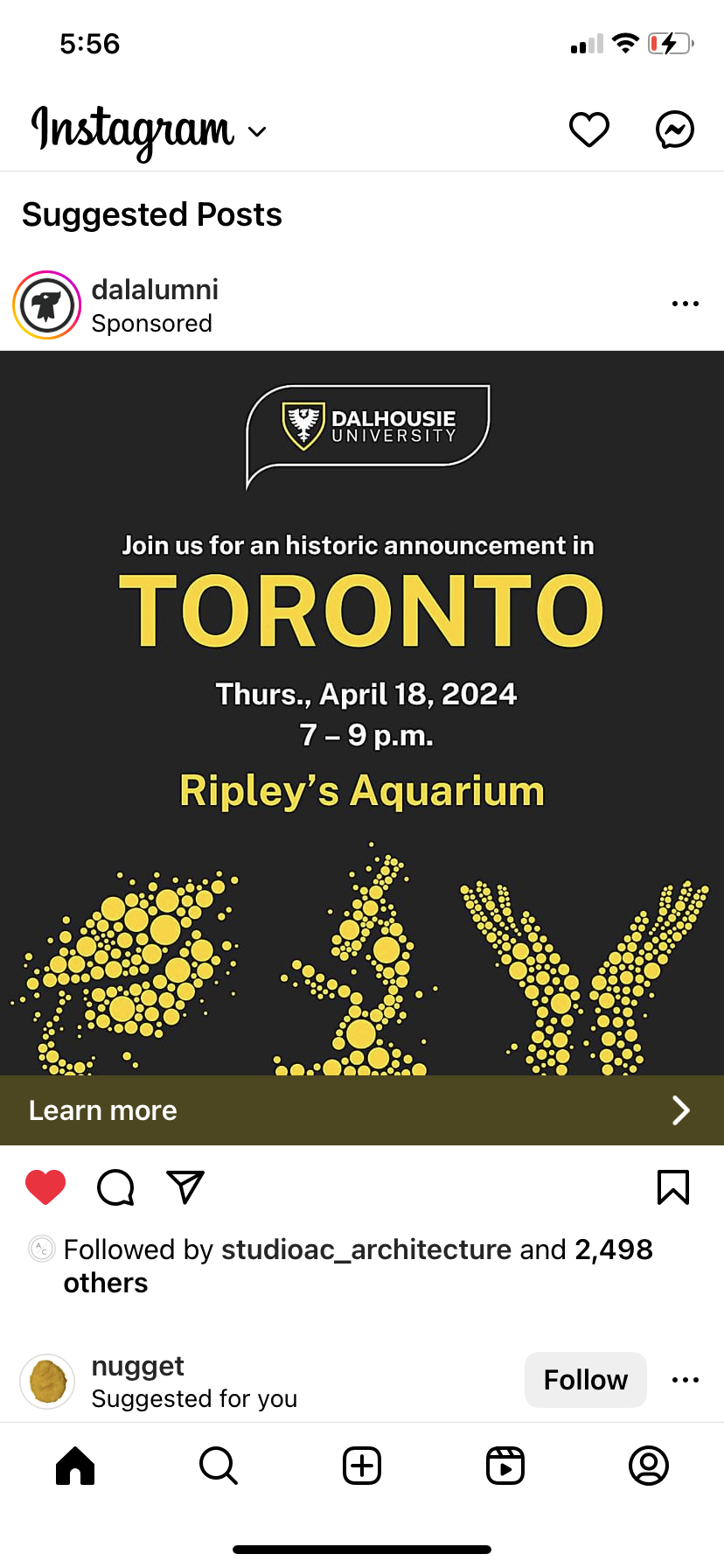Tap Learn more on the ad
This screenshot has height=1568, width=724.
pos(362,1110)
